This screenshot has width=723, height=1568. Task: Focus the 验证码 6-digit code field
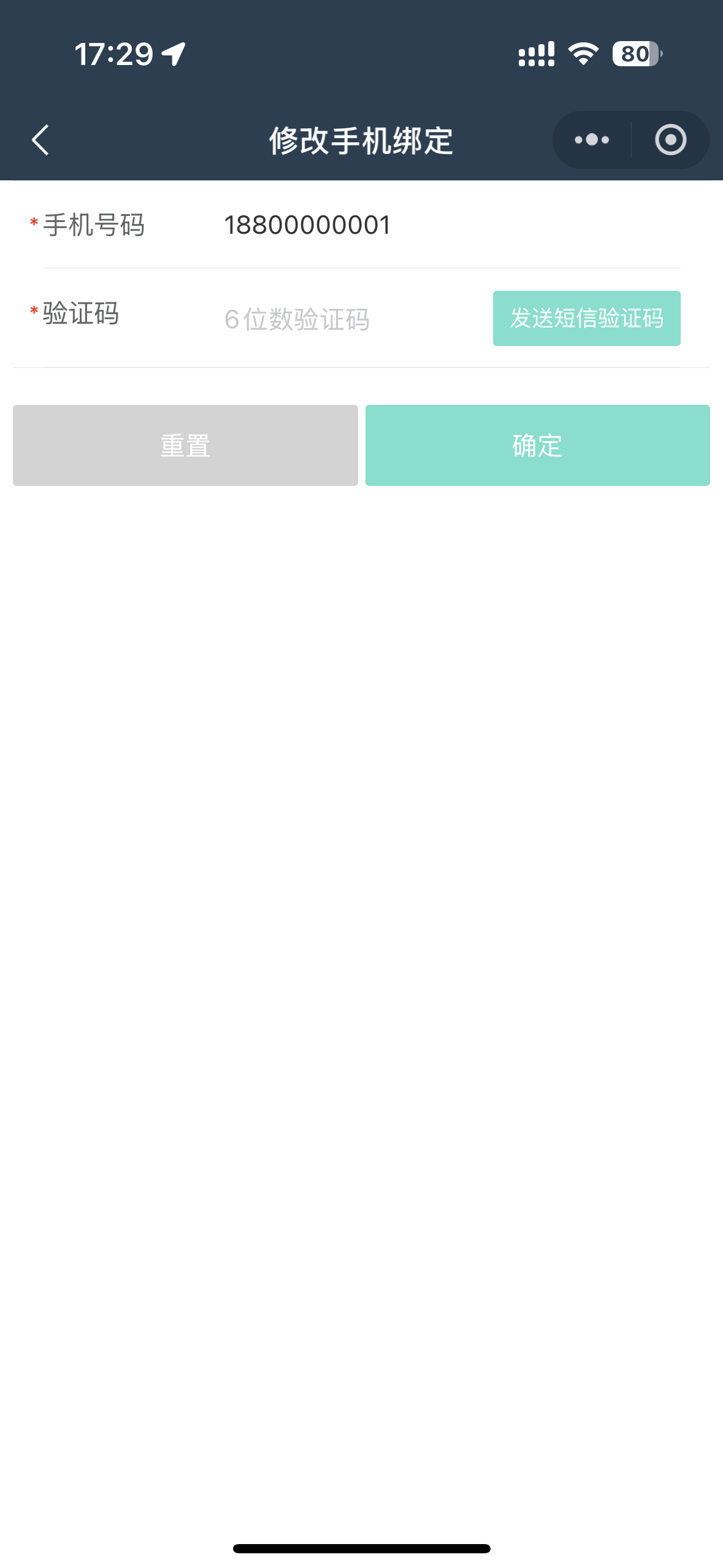click(343, 320)
